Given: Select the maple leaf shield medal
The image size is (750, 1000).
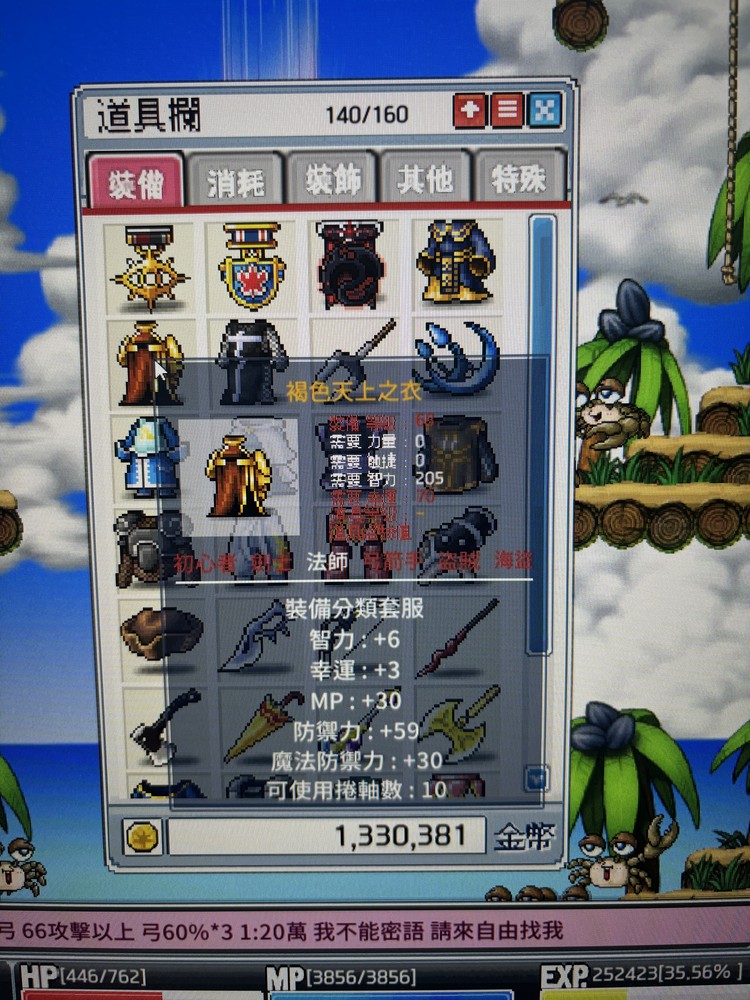Looking at the screenshot, I should click(253, 266).
